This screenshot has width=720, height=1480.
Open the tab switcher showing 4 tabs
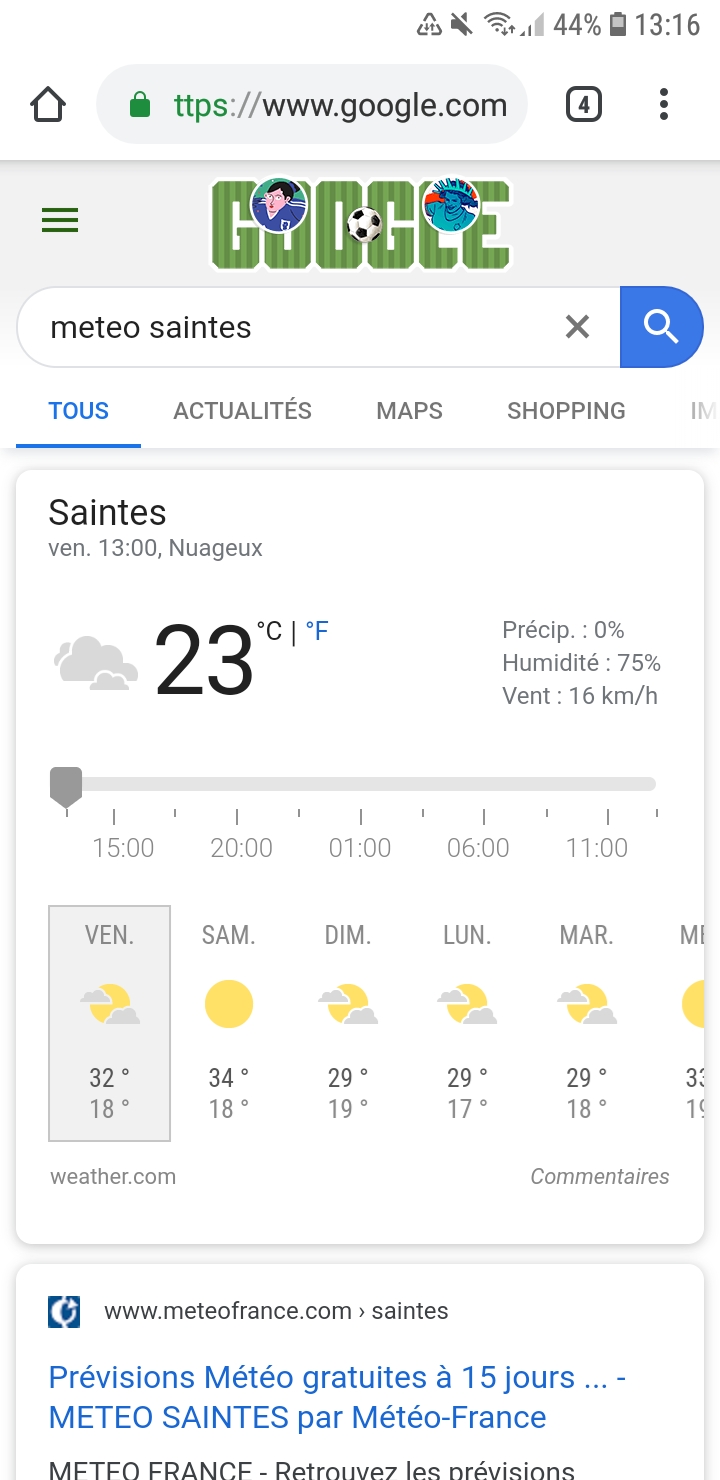point(584,105)
